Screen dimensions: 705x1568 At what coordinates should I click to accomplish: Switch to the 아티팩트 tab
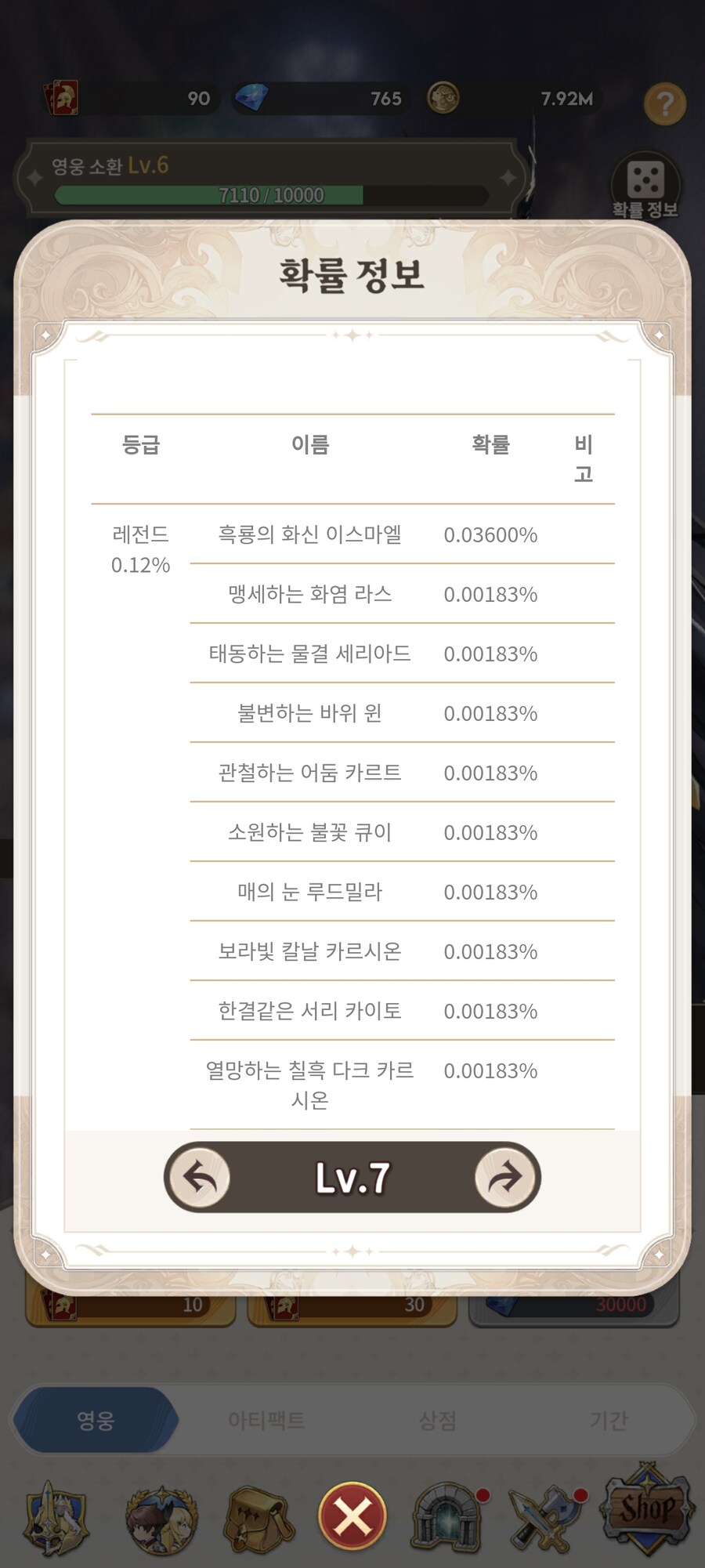(x=266, y=1420)
